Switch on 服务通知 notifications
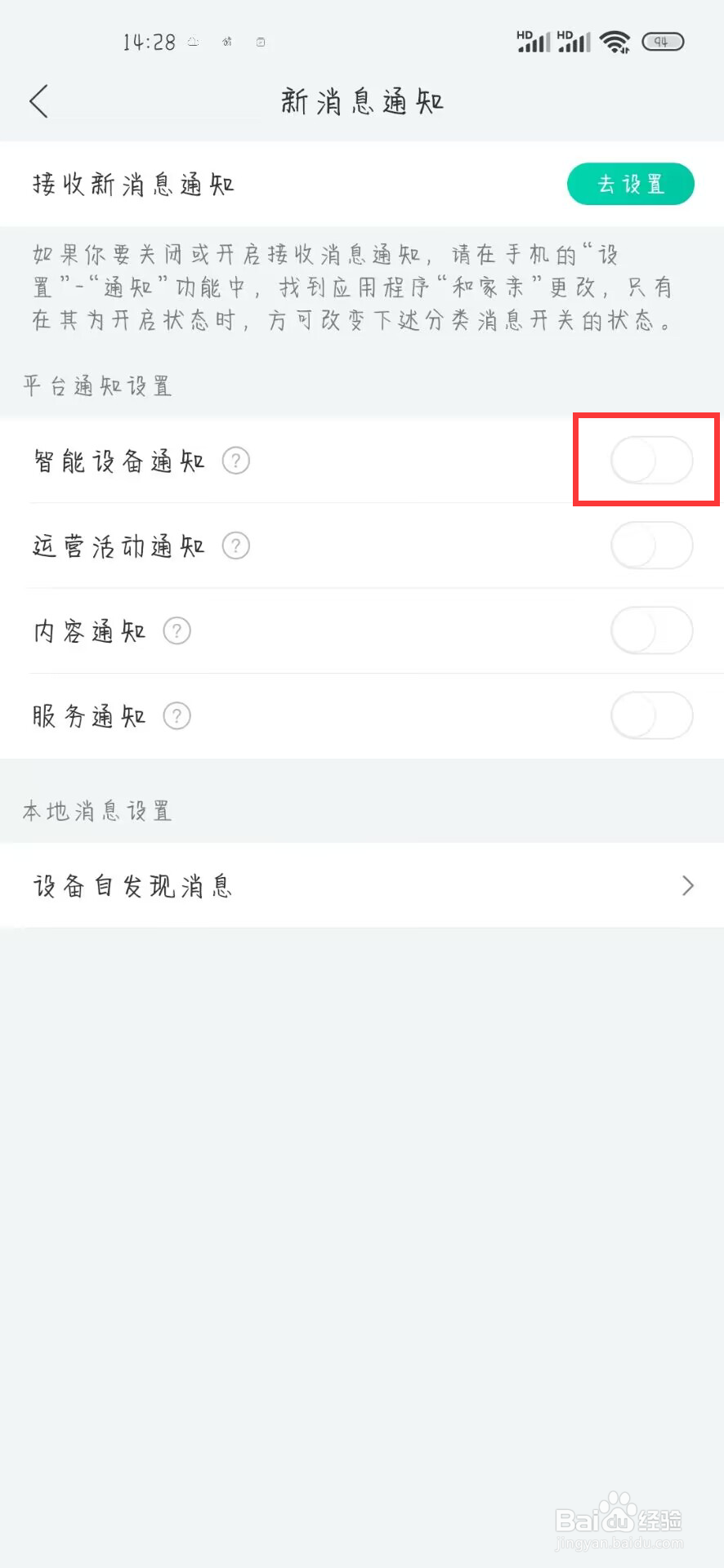The width and height of the screenshot is (724, 1568). (651, 715)
